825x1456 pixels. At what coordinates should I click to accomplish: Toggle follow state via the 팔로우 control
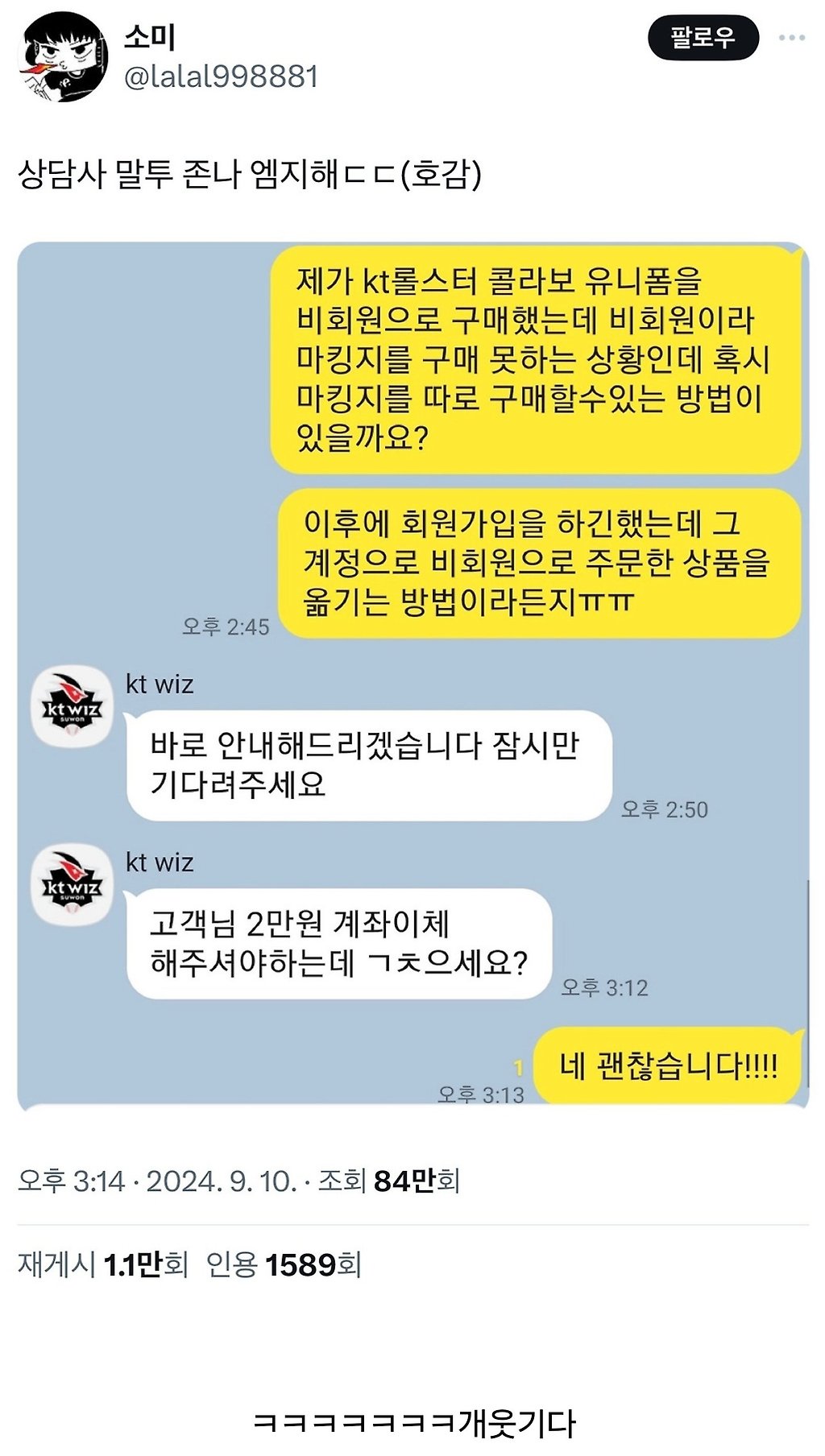coord(706,35)
